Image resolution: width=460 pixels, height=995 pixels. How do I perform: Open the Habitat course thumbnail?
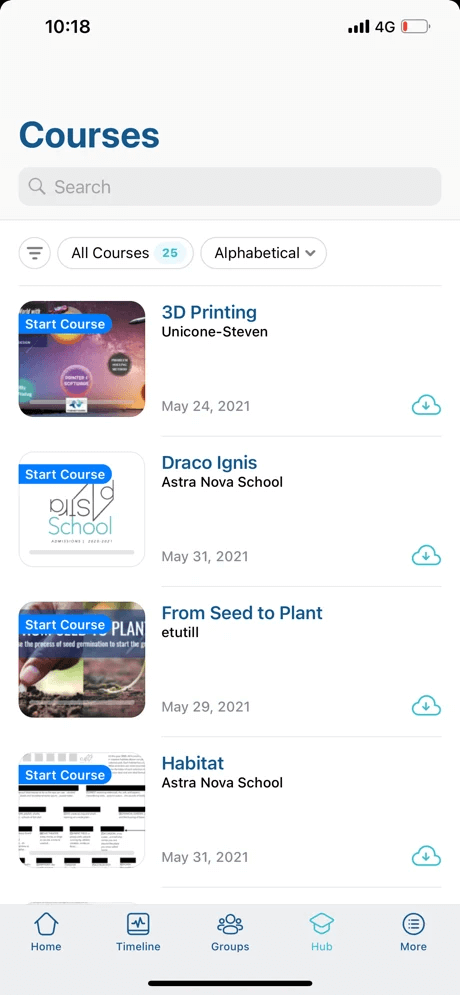(82, 810)
